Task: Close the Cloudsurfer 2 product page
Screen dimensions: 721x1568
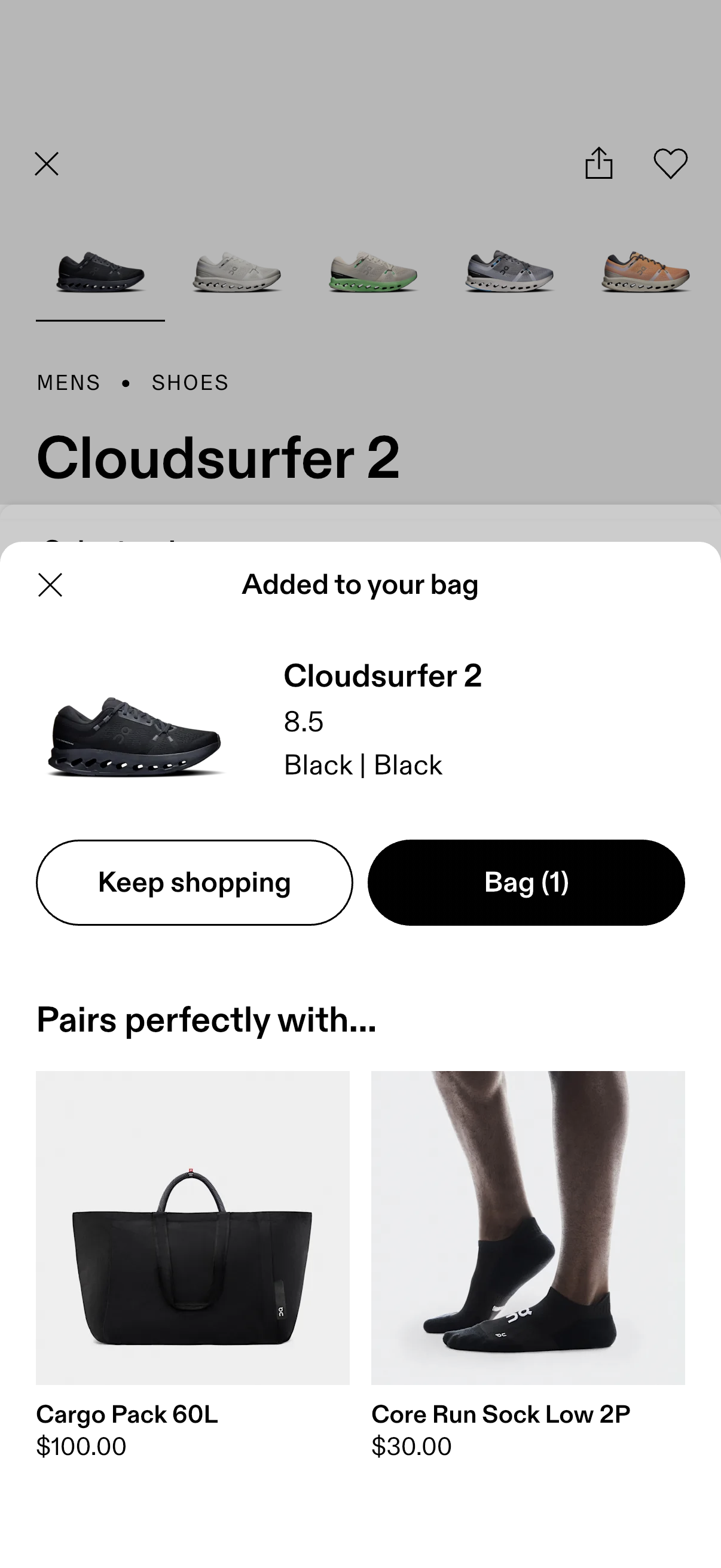Action: pyautogui.click(x=45, y=164)
